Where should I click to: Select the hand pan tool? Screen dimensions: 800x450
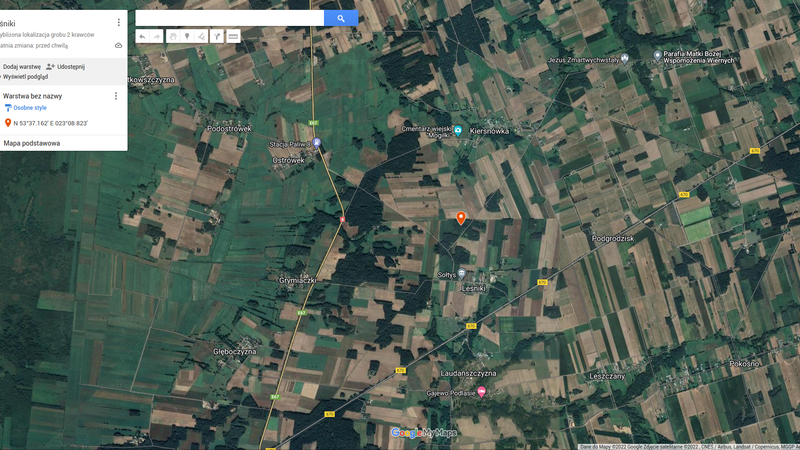[172, 36]
